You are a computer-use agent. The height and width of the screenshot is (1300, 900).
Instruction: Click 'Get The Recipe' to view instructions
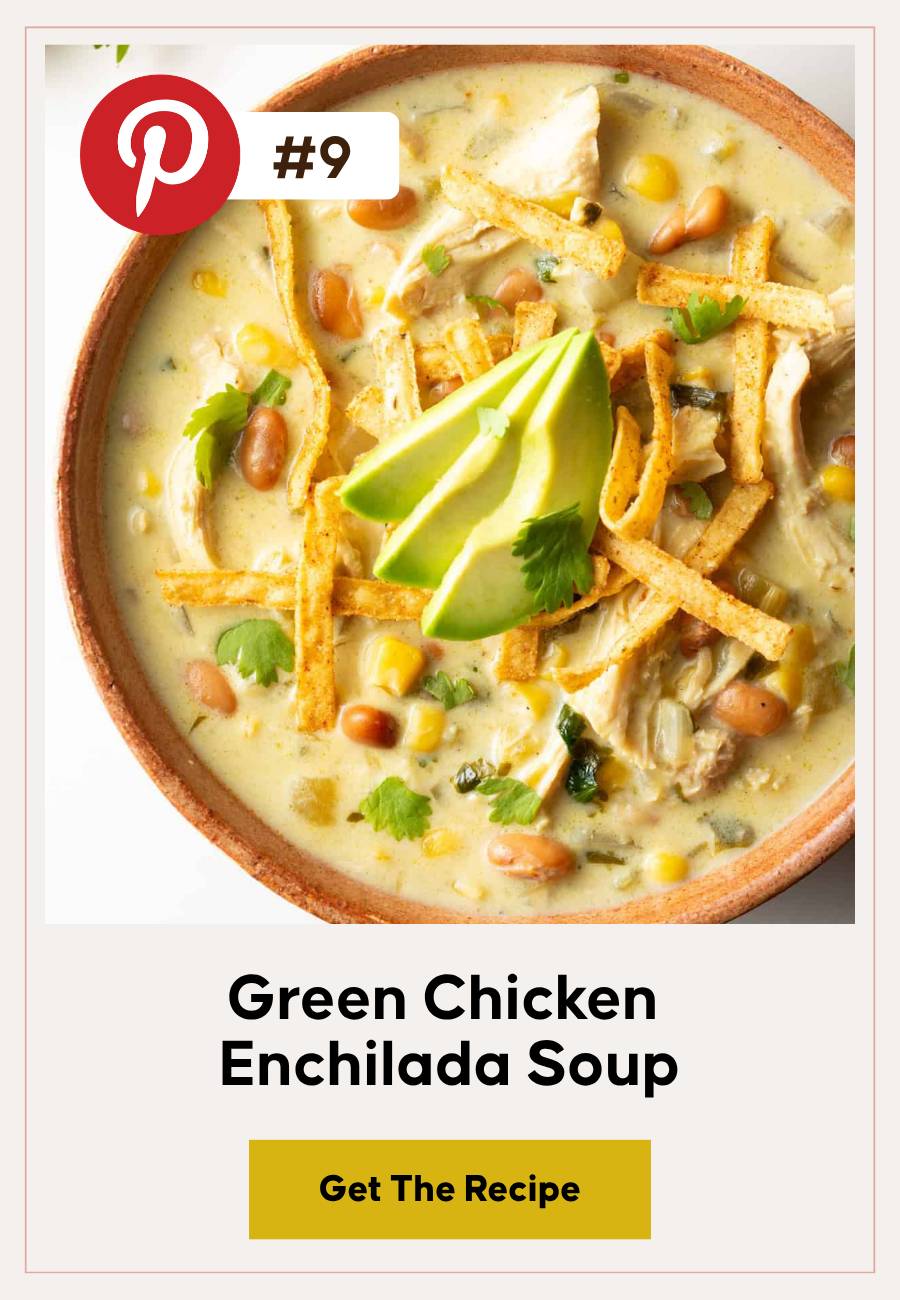[x=449, y=1190]
